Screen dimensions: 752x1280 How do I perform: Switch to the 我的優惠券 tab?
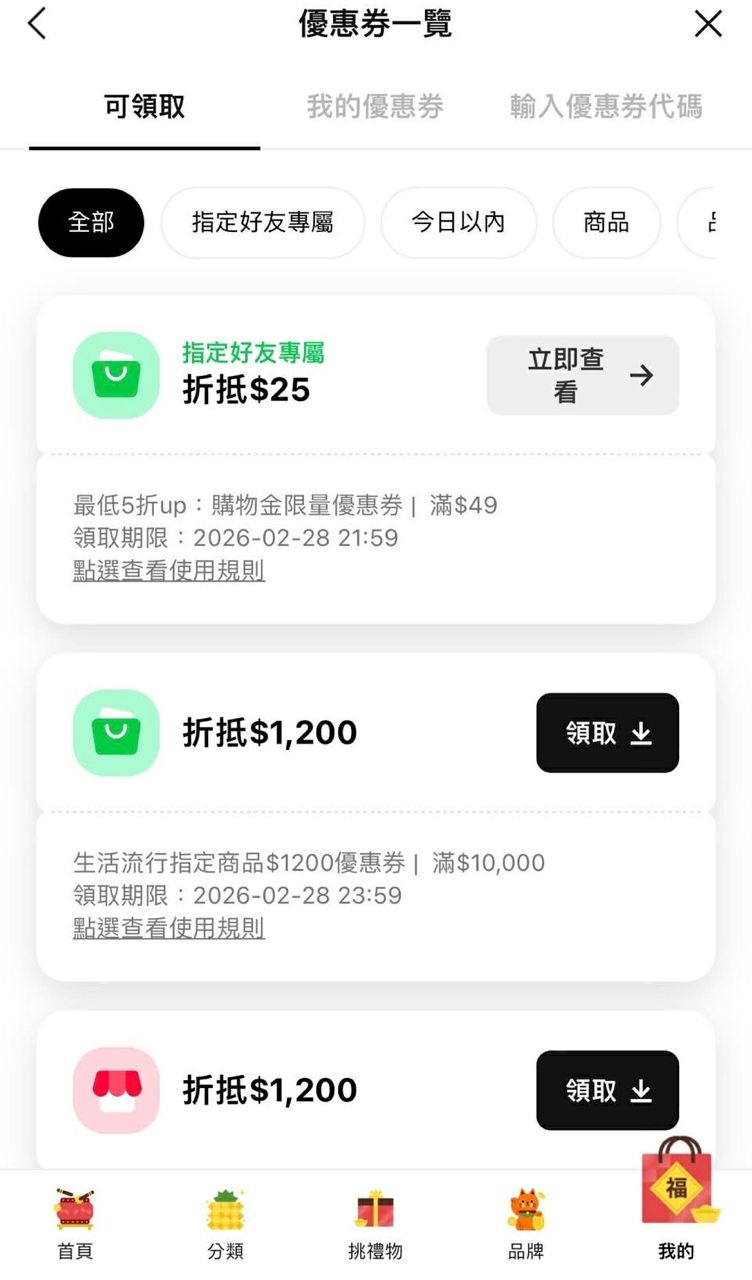click(x=375, y=107)
